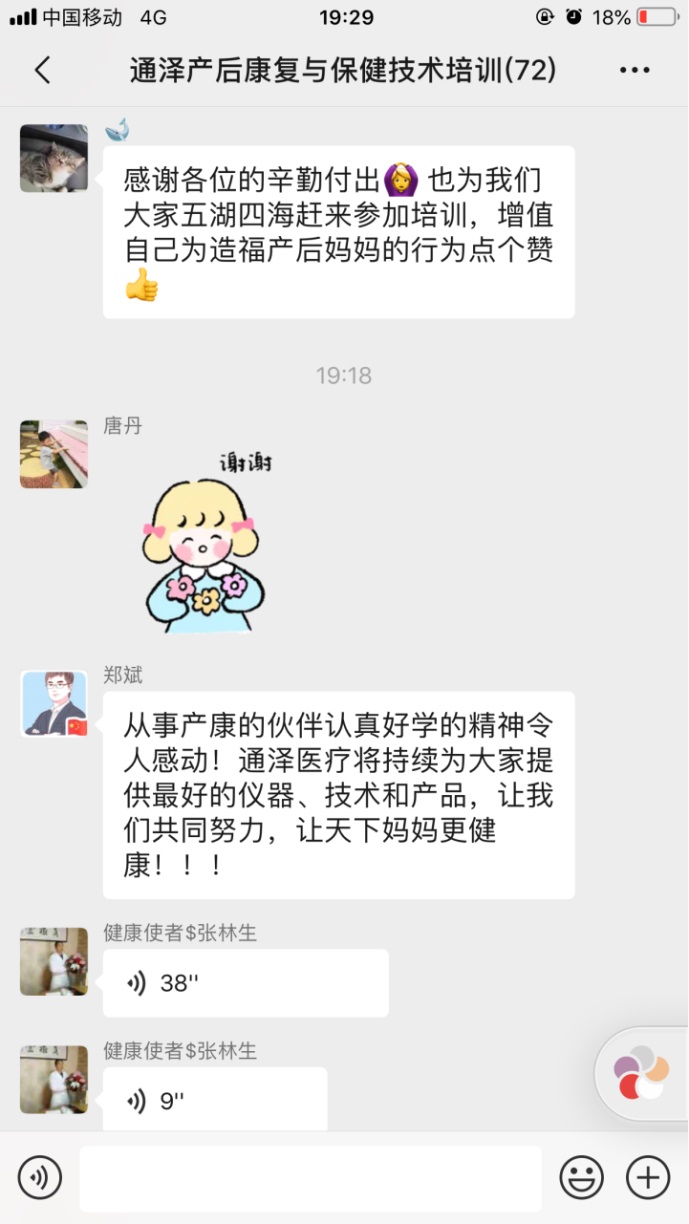This screenshot has height=1224, width=689.
Task: Play the 38-second voice message
Action: (245, 983)
